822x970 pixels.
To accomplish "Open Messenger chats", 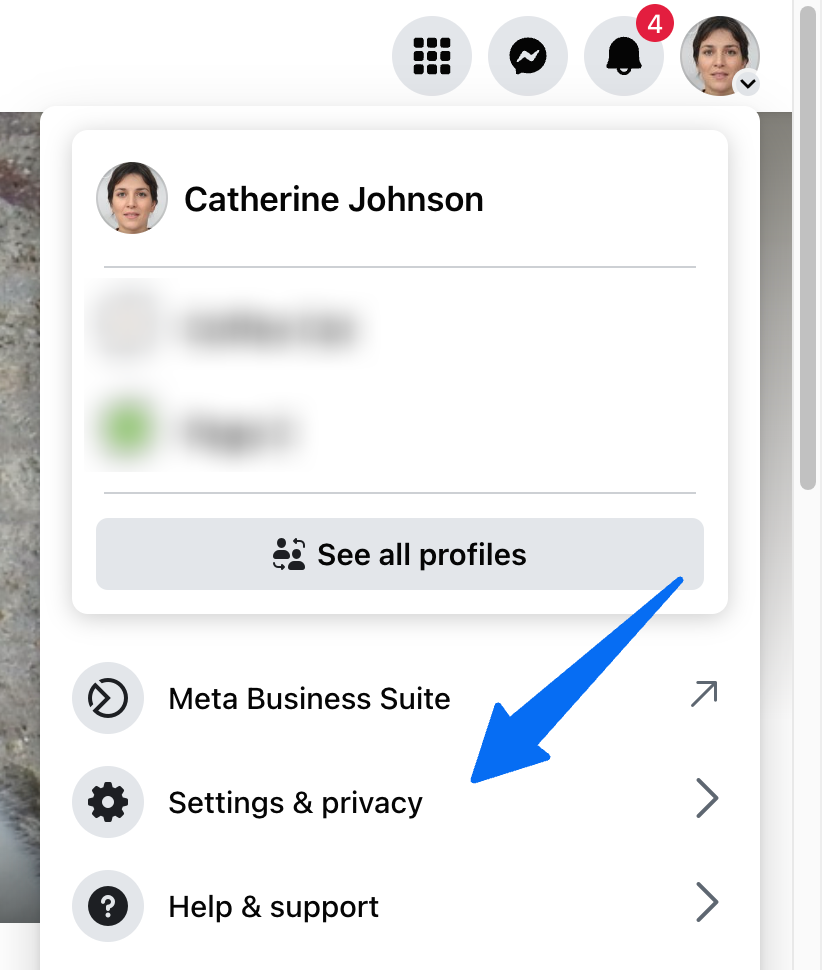I will coord(527,56).
